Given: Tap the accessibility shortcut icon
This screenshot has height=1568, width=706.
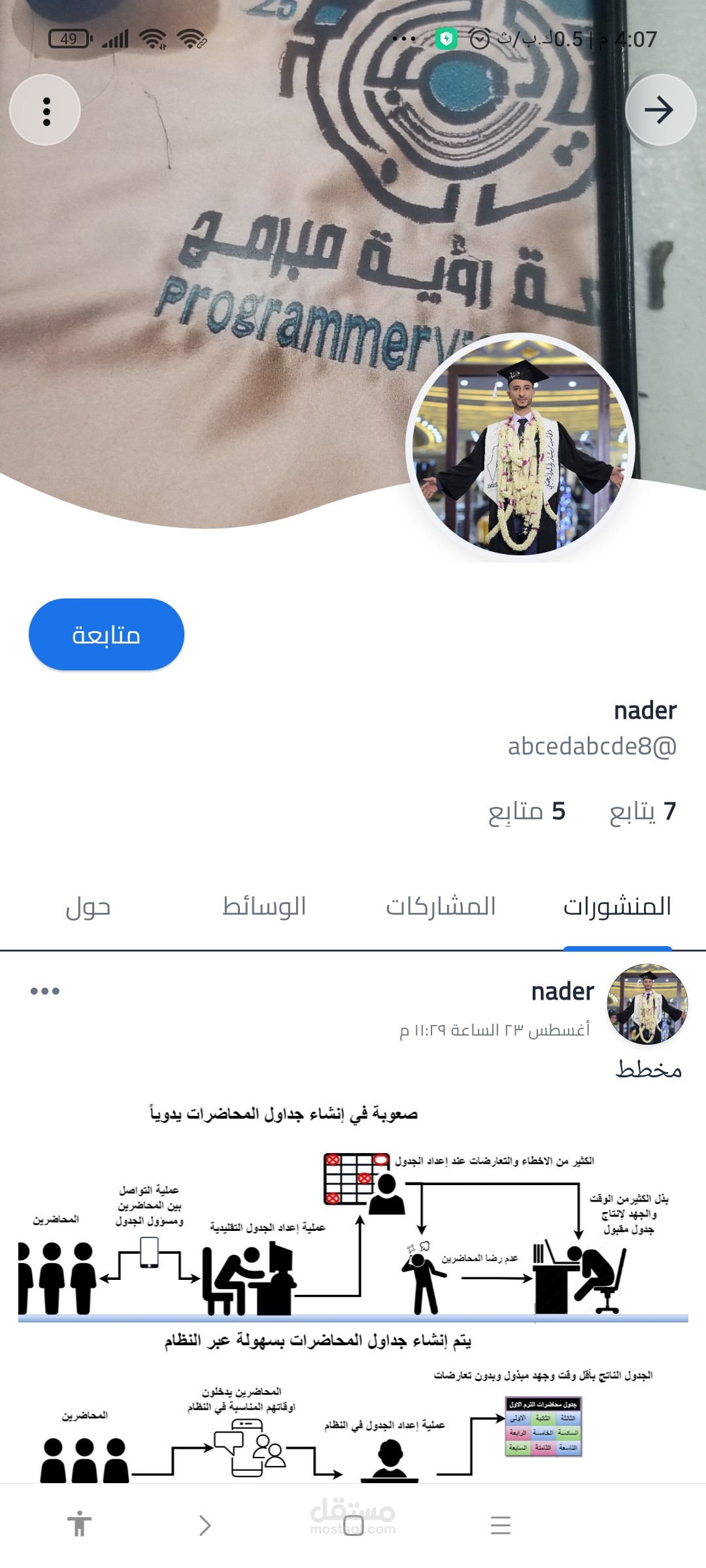Looking at the screenshot, I should (79, 1524).
